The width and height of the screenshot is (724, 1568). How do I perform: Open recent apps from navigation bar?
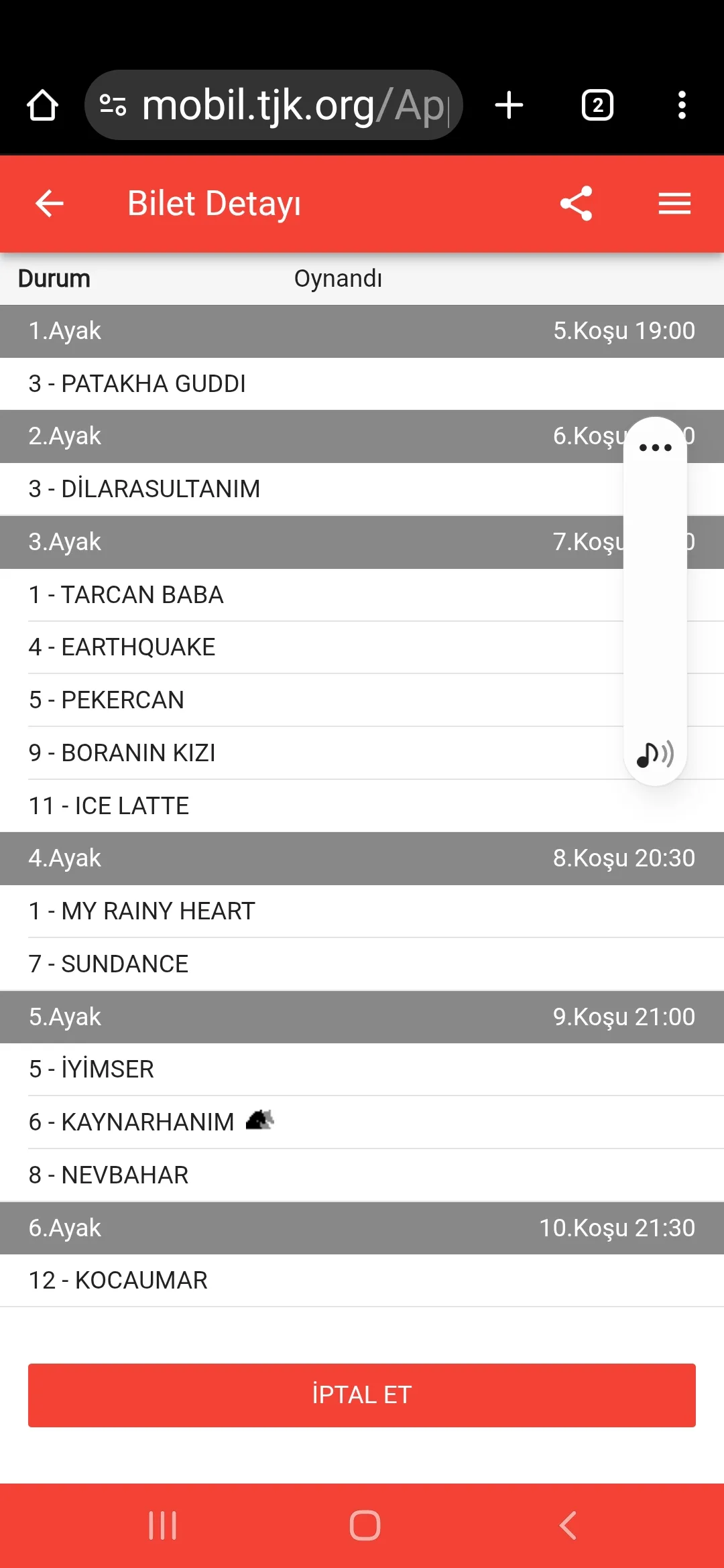click(x=162, y=1526)
